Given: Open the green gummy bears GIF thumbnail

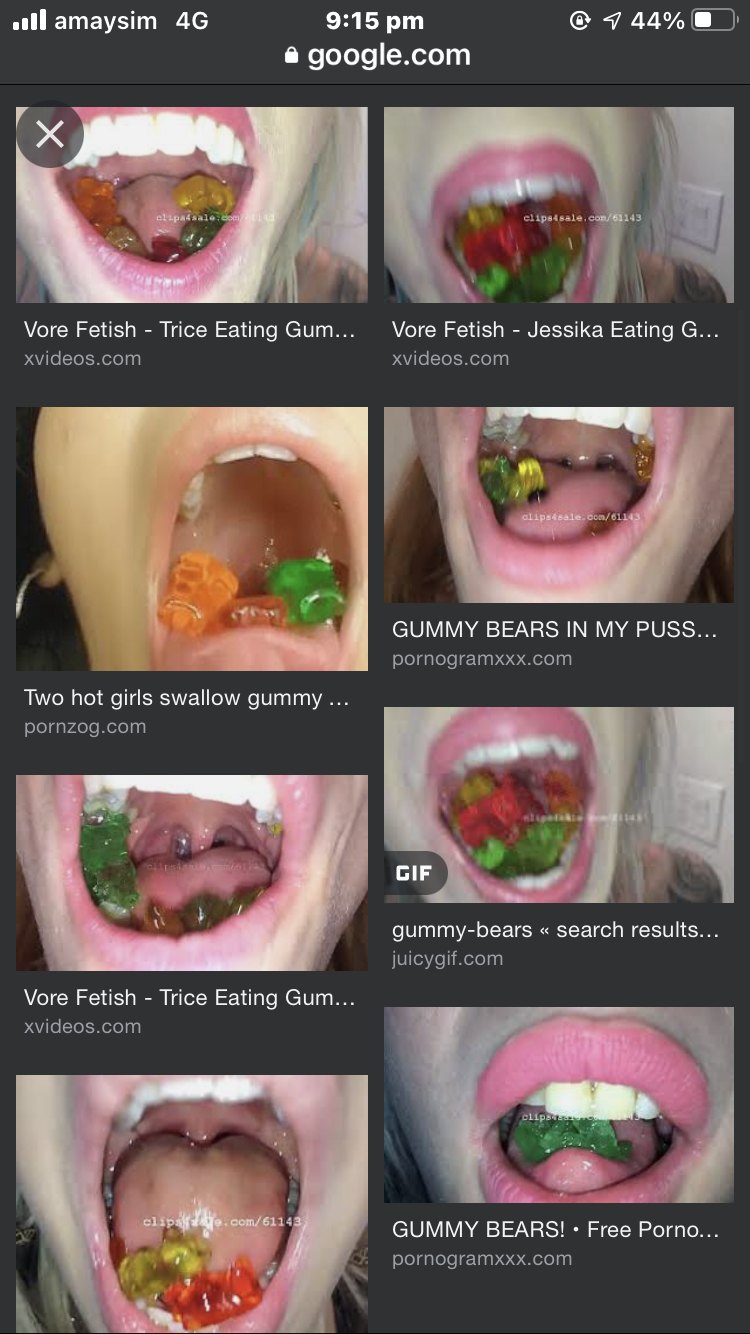Looking at the screenshot, I should 559,803.
